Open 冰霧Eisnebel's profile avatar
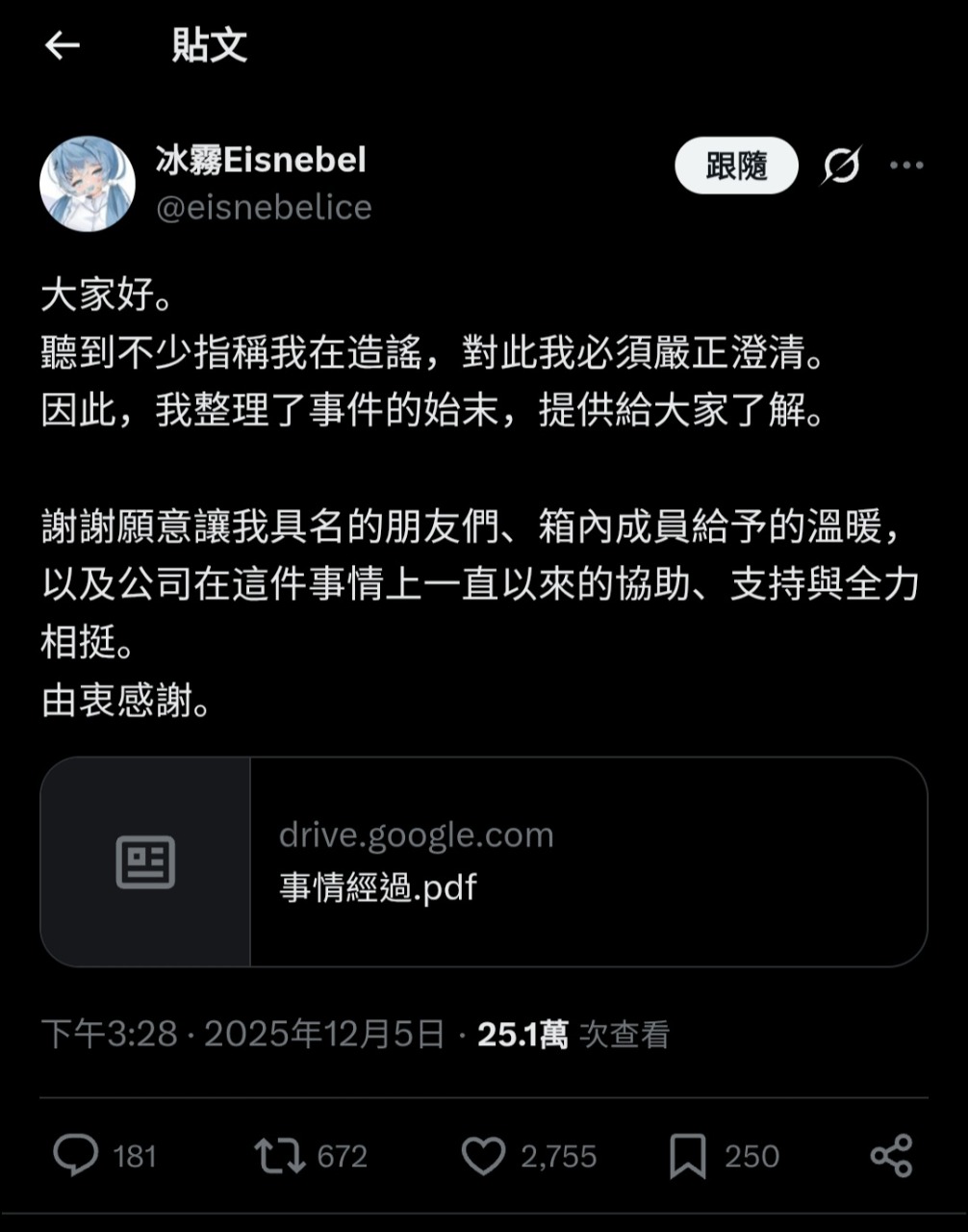 click(88, 183)
